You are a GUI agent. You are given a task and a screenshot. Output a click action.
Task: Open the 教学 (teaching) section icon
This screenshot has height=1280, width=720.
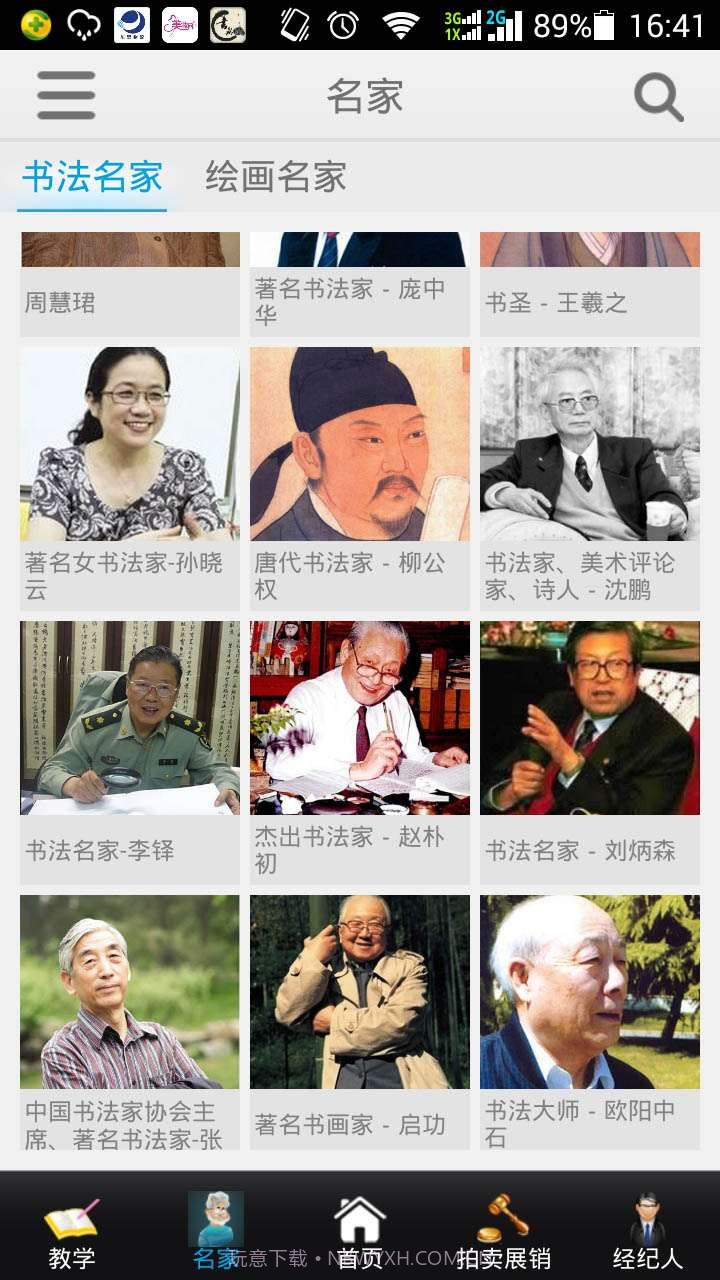coord(70,1222)
